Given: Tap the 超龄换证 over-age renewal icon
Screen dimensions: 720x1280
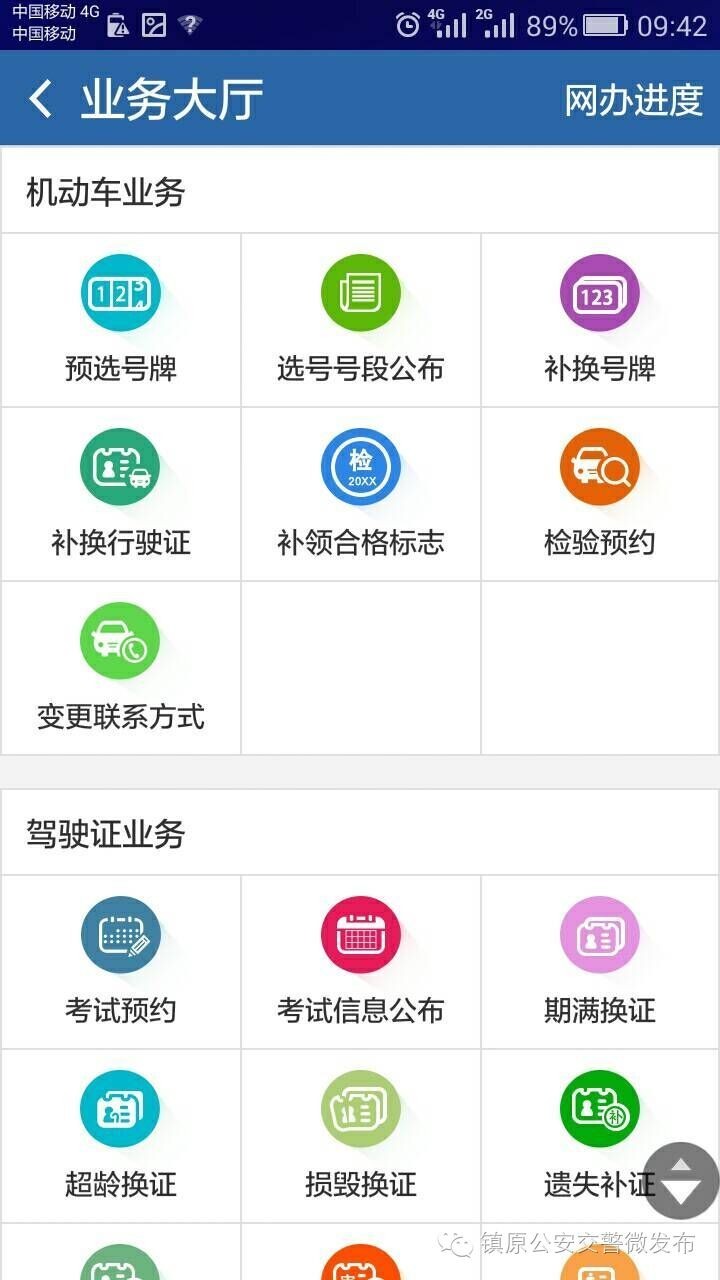Looking at the screenshot, I should pyautogui.click(x=120, y=1108).
